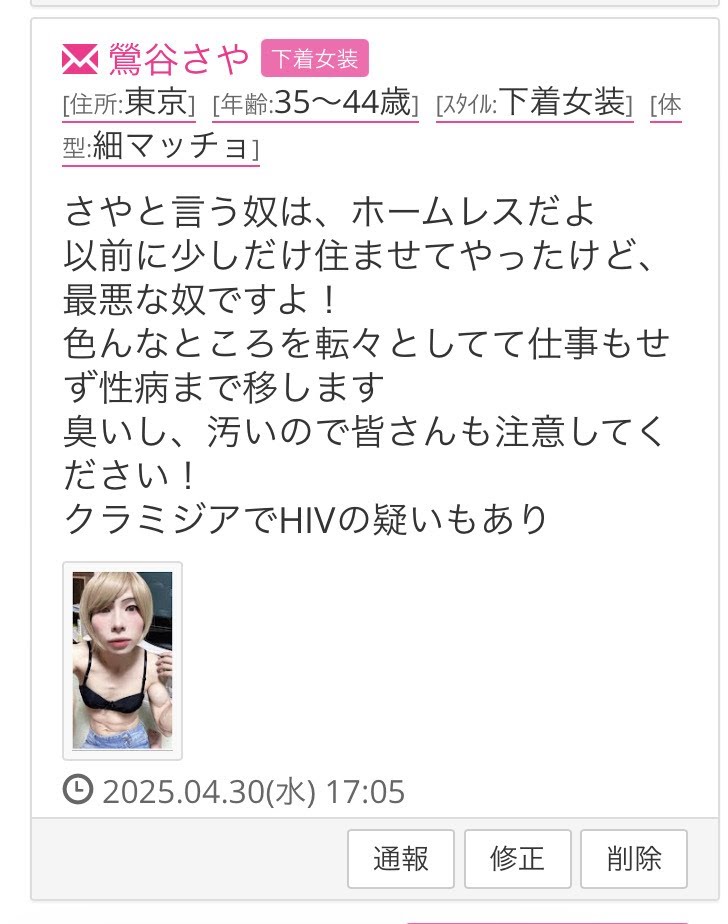Open the poster name link 鶯谷さや

[x=179, y=60]
